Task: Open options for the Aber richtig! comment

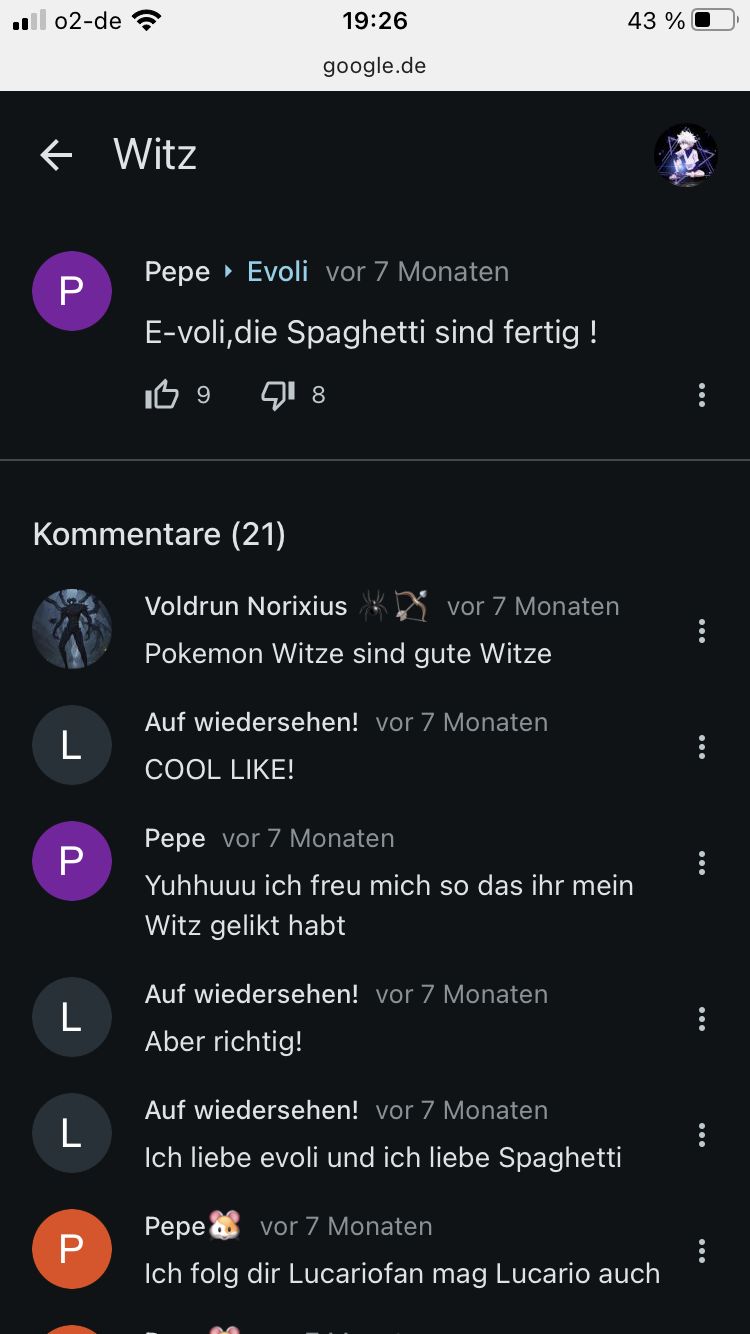Action: (701, 1018)
